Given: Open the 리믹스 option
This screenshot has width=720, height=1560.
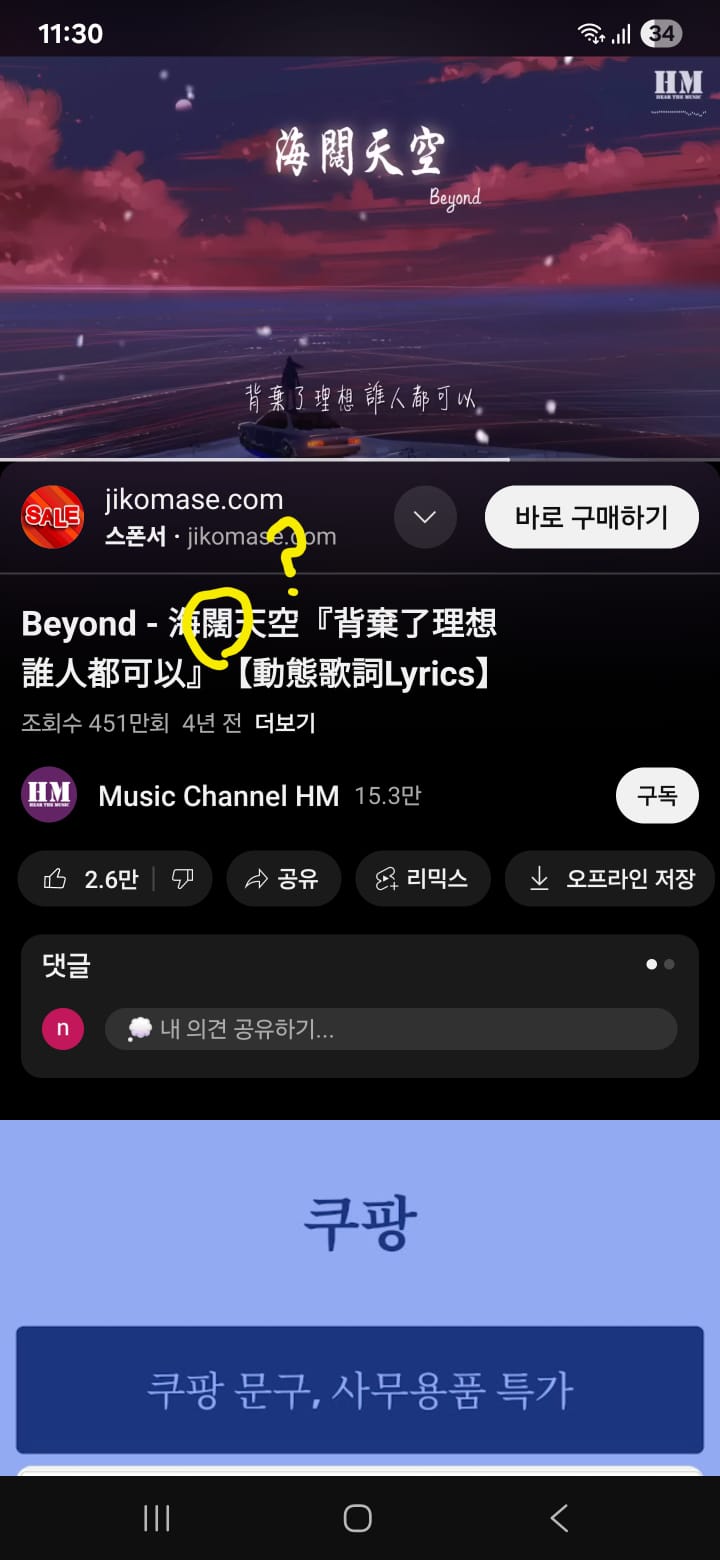Looking at the screenshot, I should click(422, 879).
